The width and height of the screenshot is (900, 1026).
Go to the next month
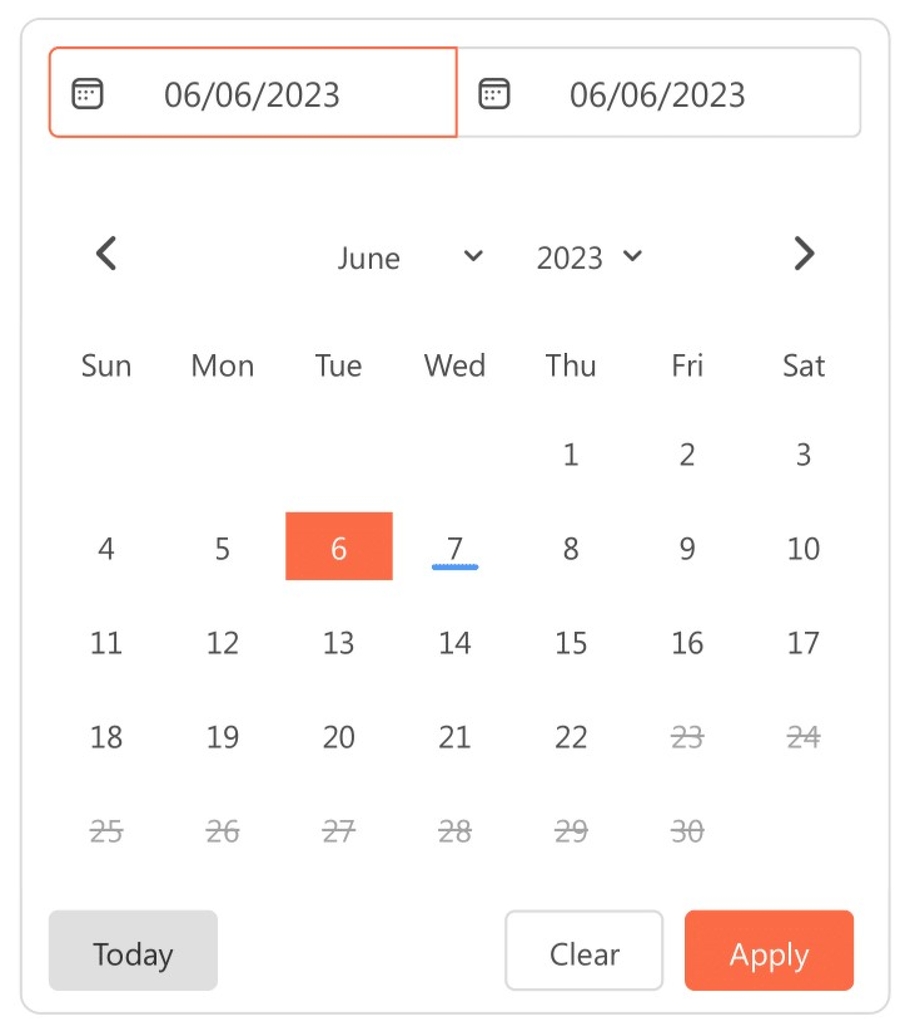click(804, 254)
